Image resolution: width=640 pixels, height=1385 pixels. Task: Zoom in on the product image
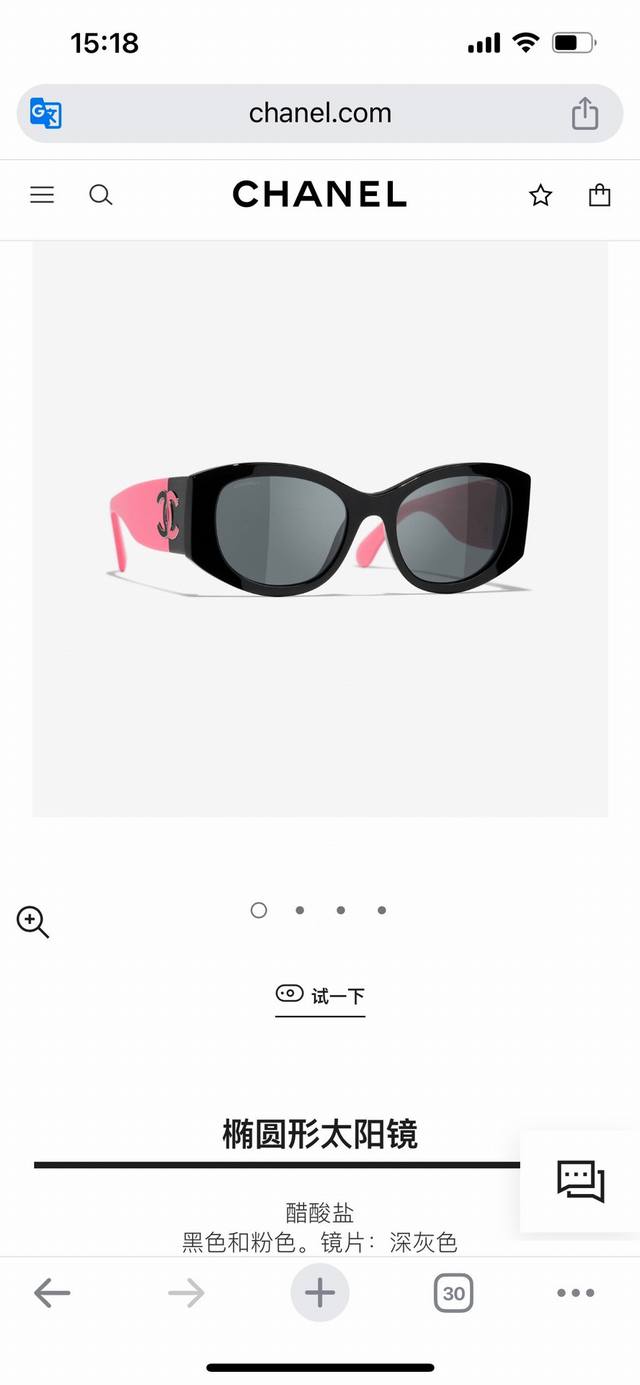(x=33, y=921)
